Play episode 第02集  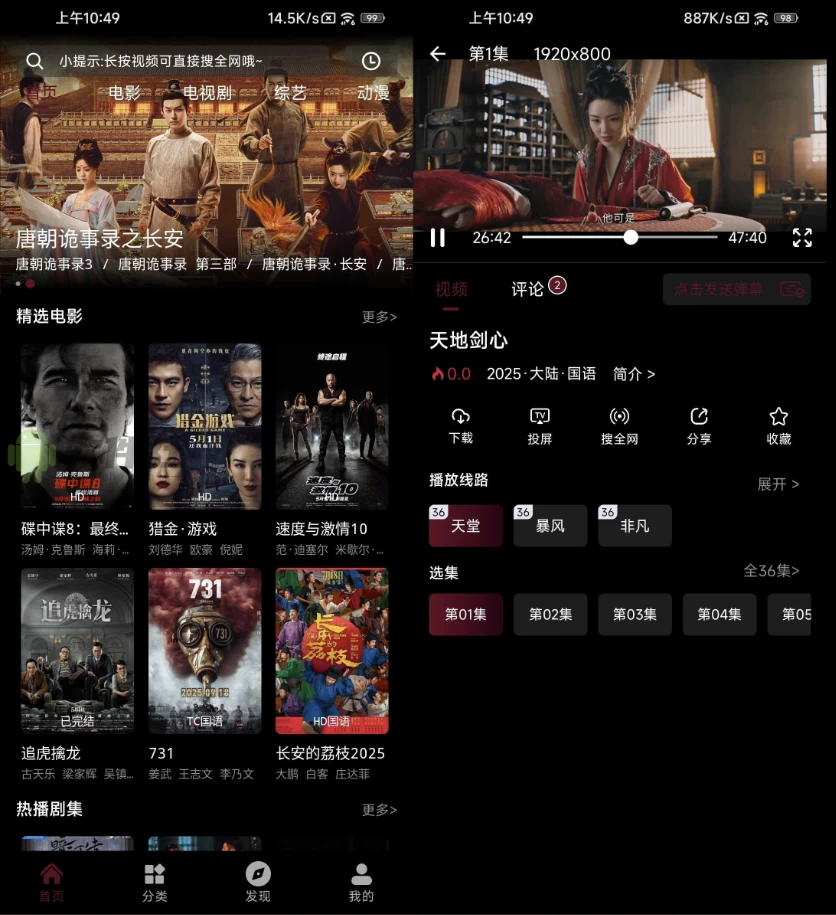pyautogui.click(x=551, y=615)
